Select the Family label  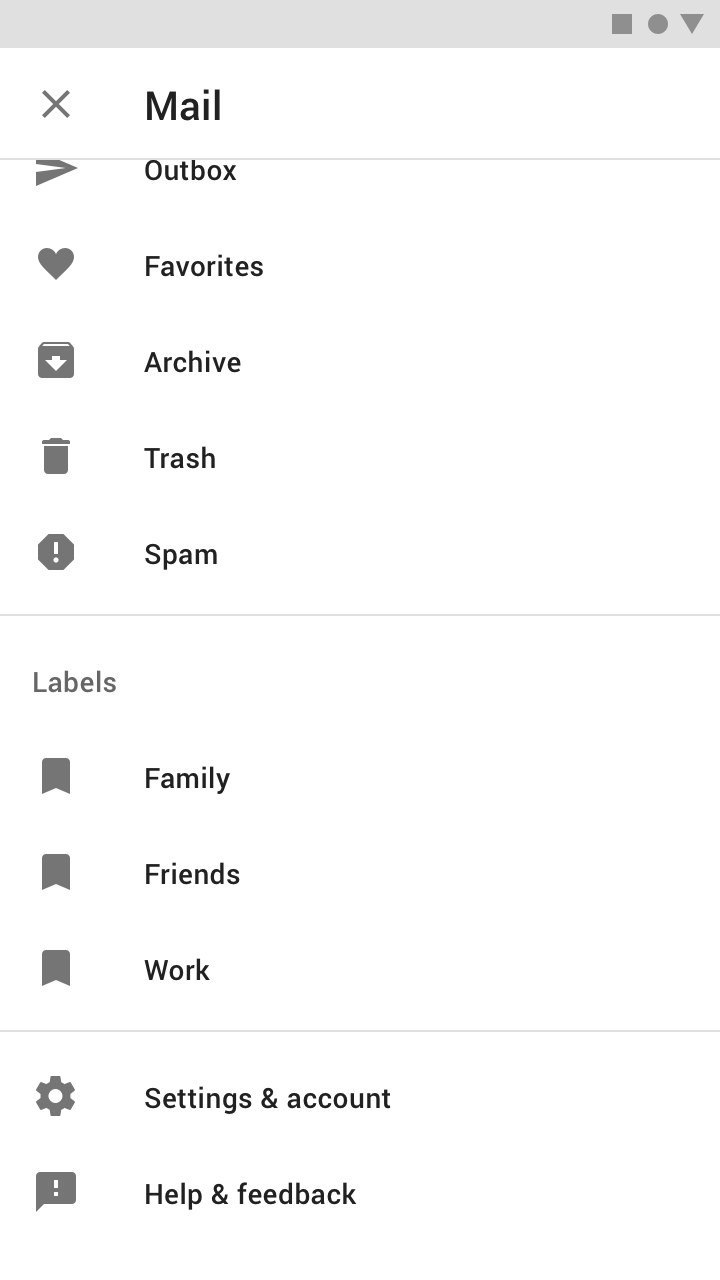[x=360, y=778]
